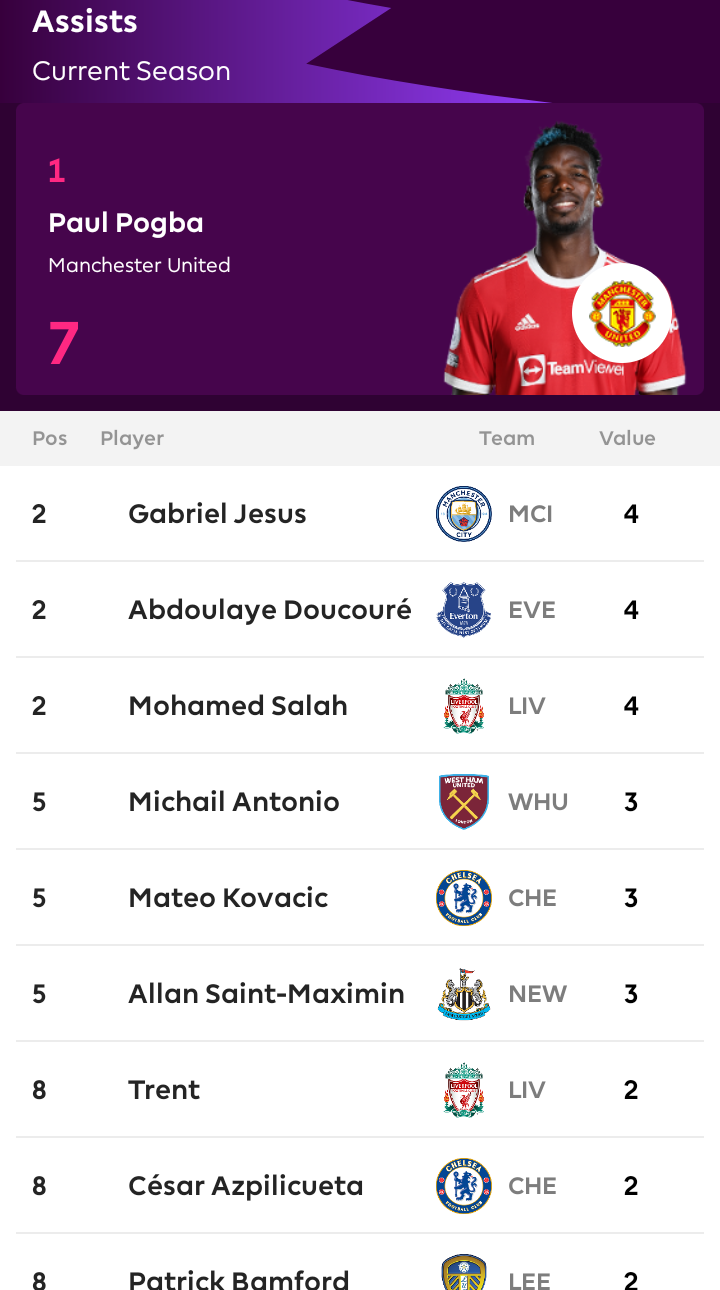Open Paul Pogba's top assists card
This screenshot has width=720, height=1290.
coord(360,249)
